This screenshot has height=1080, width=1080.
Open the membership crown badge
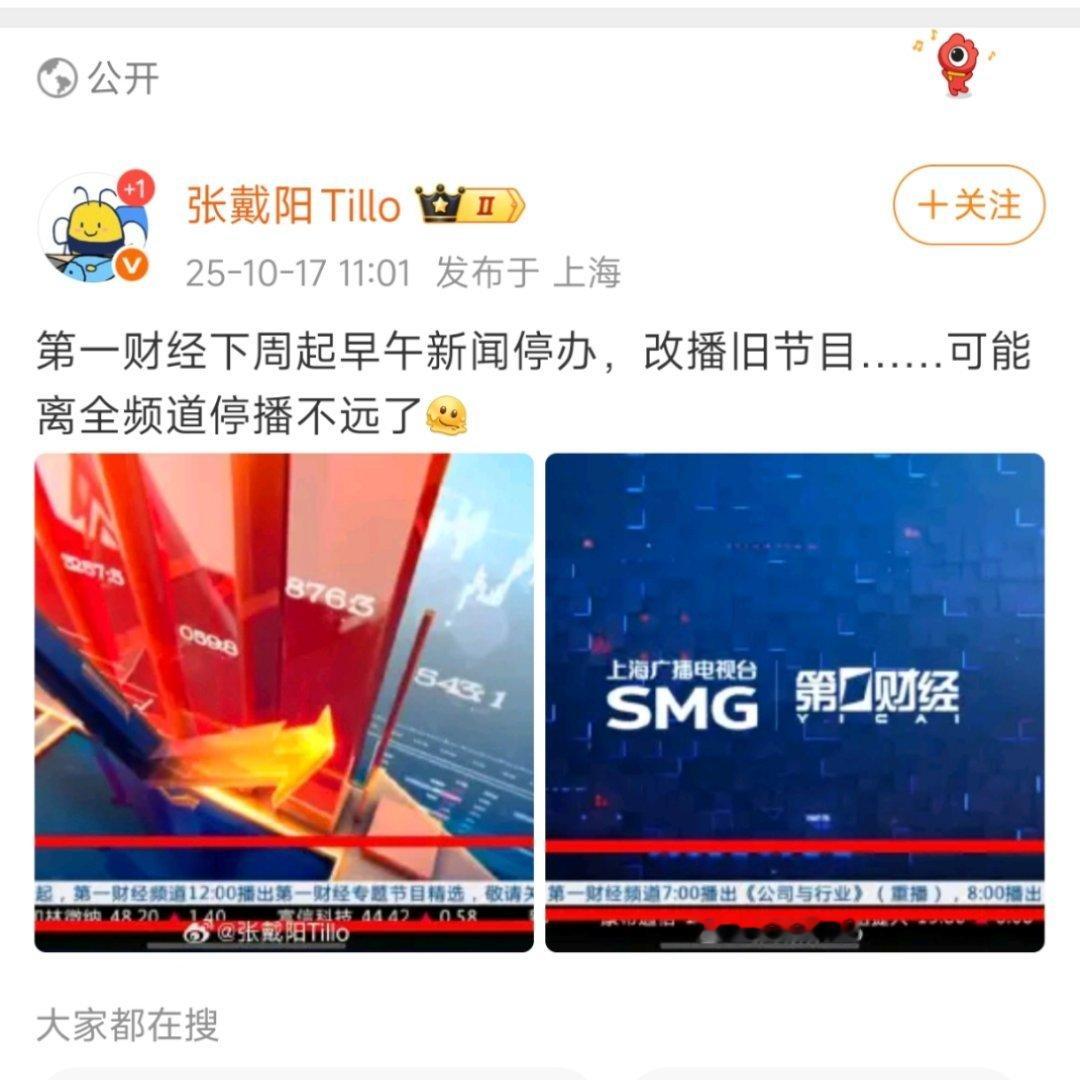coord(471,206)
